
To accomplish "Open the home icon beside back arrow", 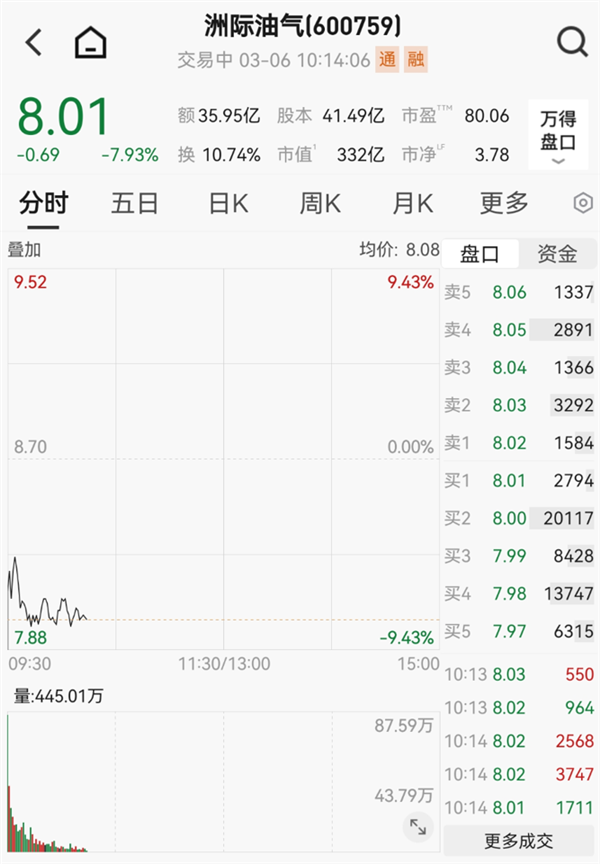I will coord(90,43).
